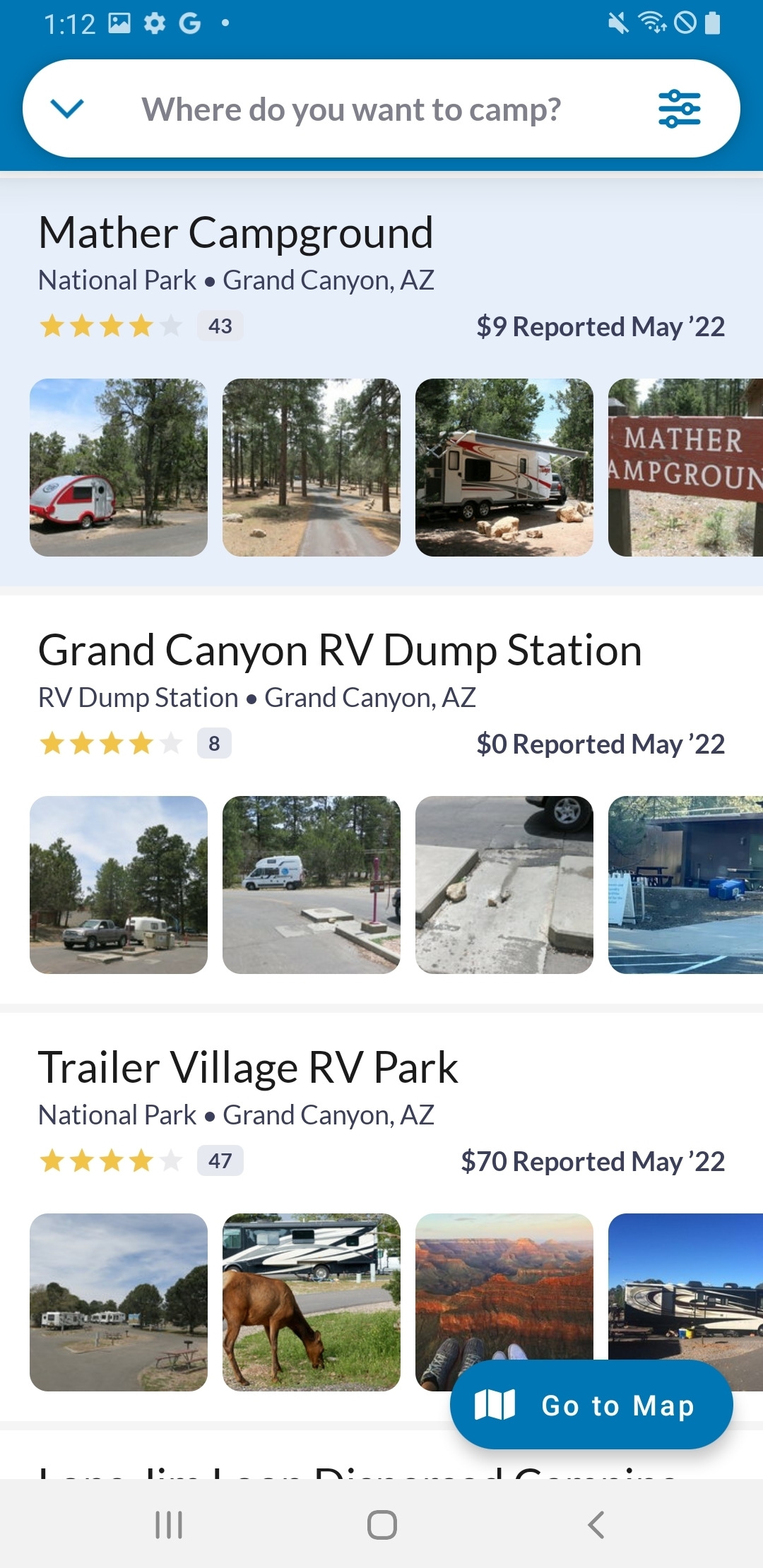The height and width of the screenshot is (1568, 763).
Task: View the white van photo at the dump station
Action: pos(312,885)
